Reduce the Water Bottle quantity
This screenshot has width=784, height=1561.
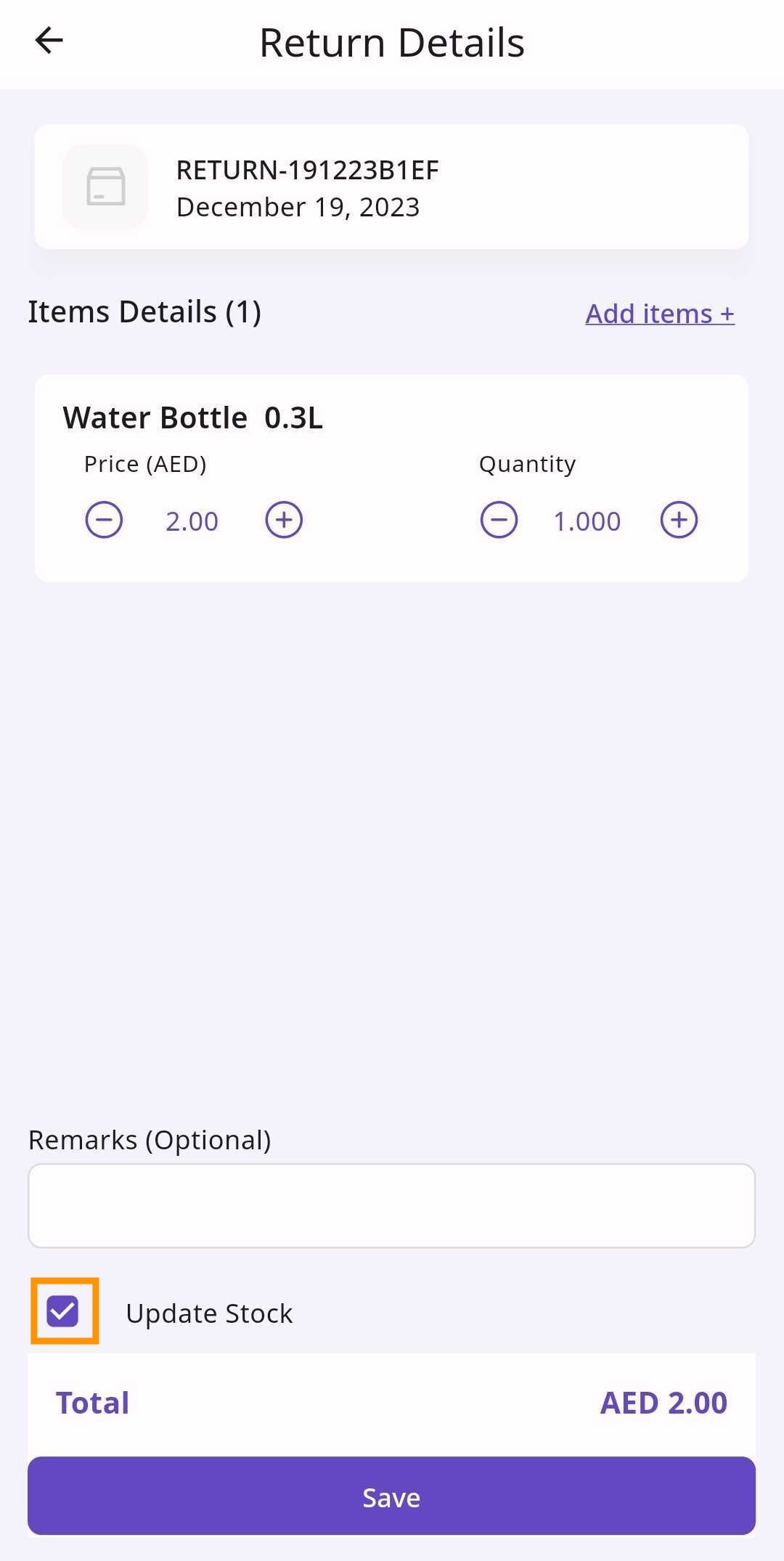pyautogui.click(x=499, y=520)
